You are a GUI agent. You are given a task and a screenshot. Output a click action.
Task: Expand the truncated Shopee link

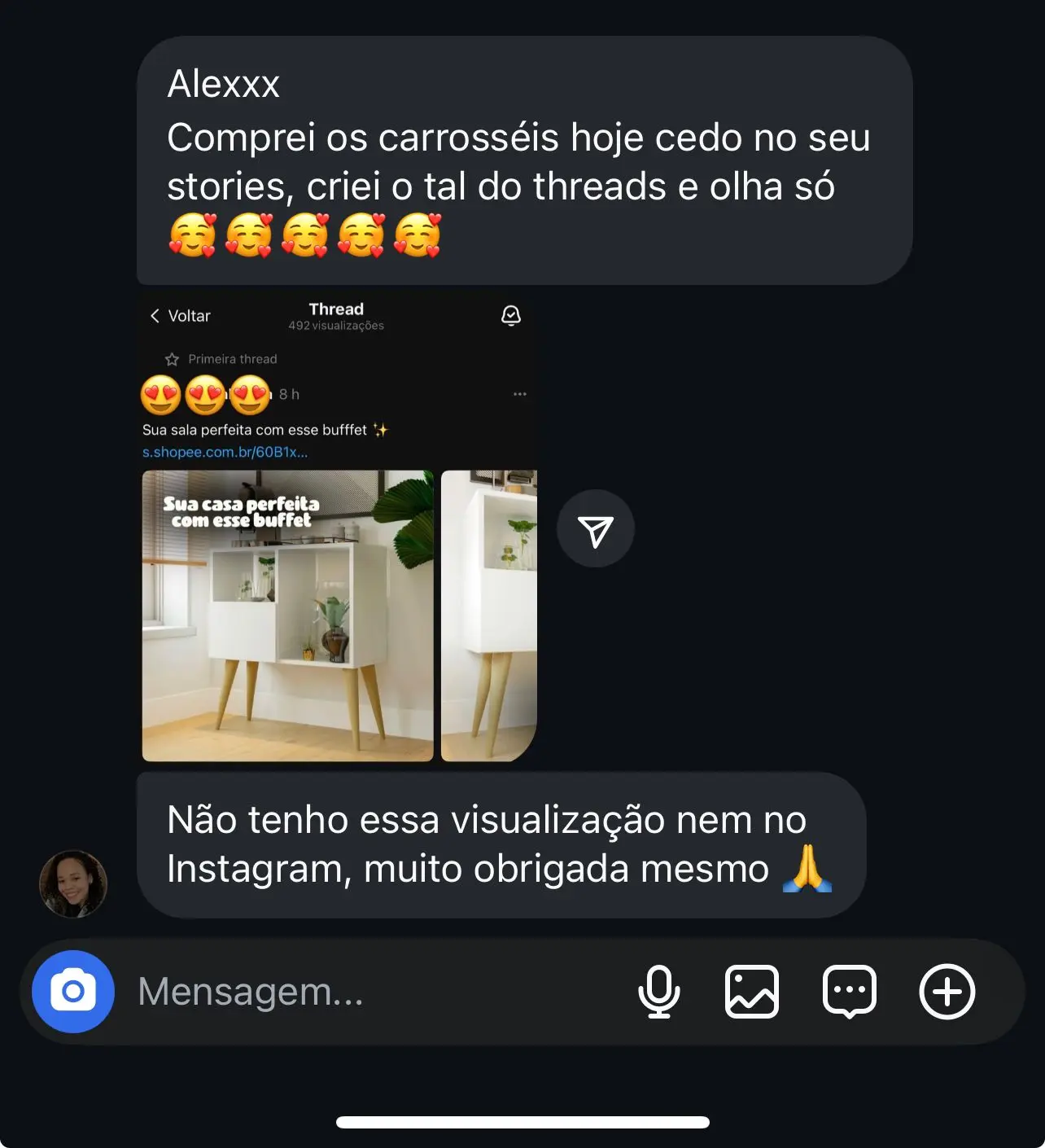click(x=224, y=451)
